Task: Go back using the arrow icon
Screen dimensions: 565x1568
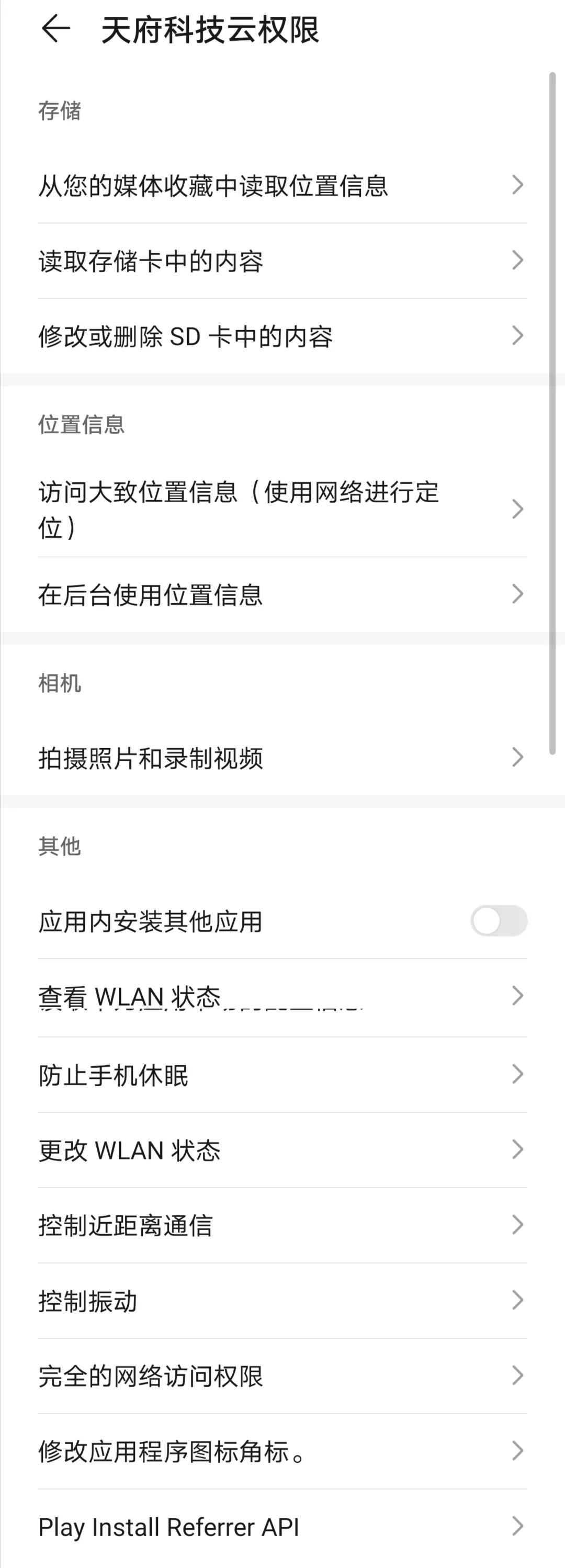Action: click(55, 29)
